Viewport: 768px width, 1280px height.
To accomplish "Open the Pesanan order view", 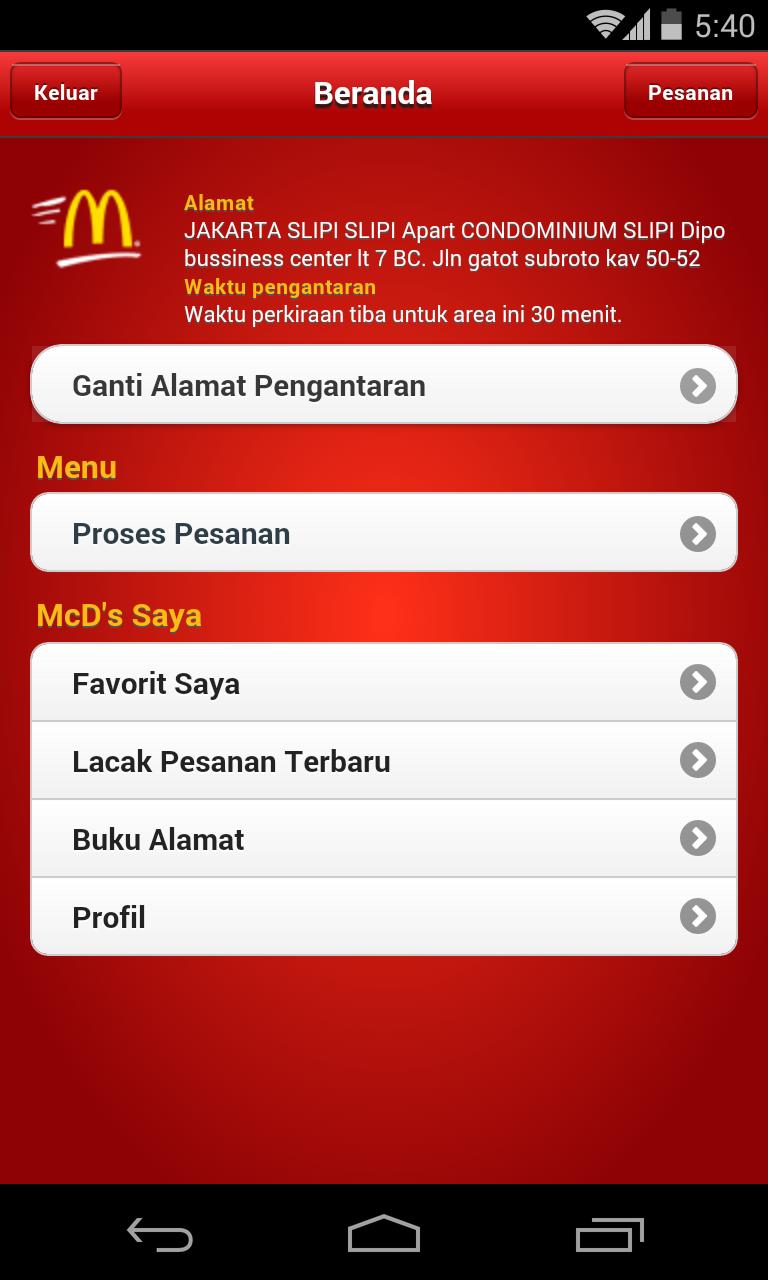I will [690, 93].
